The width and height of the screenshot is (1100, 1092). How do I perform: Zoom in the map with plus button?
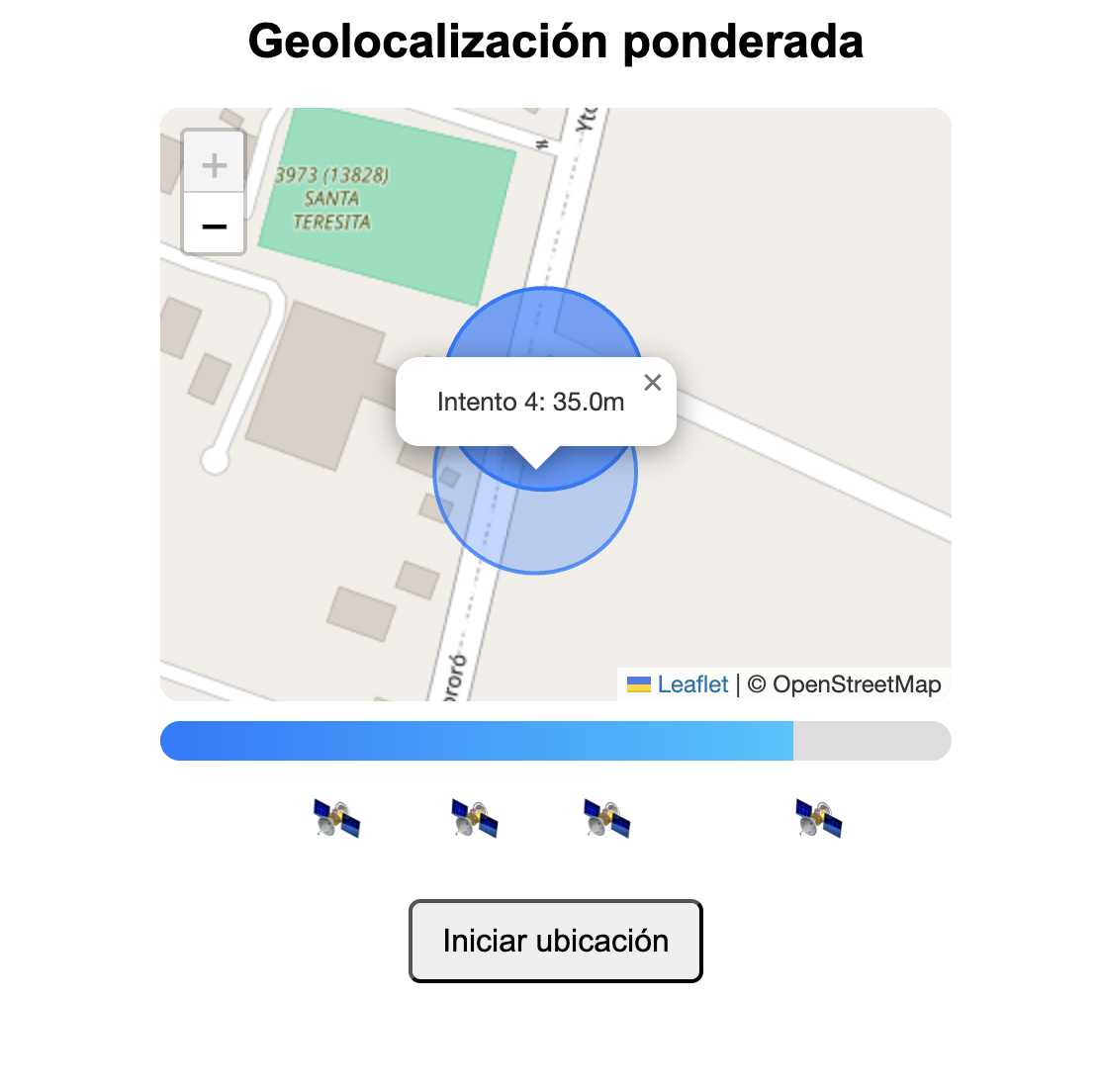click(x=214, y=164)
